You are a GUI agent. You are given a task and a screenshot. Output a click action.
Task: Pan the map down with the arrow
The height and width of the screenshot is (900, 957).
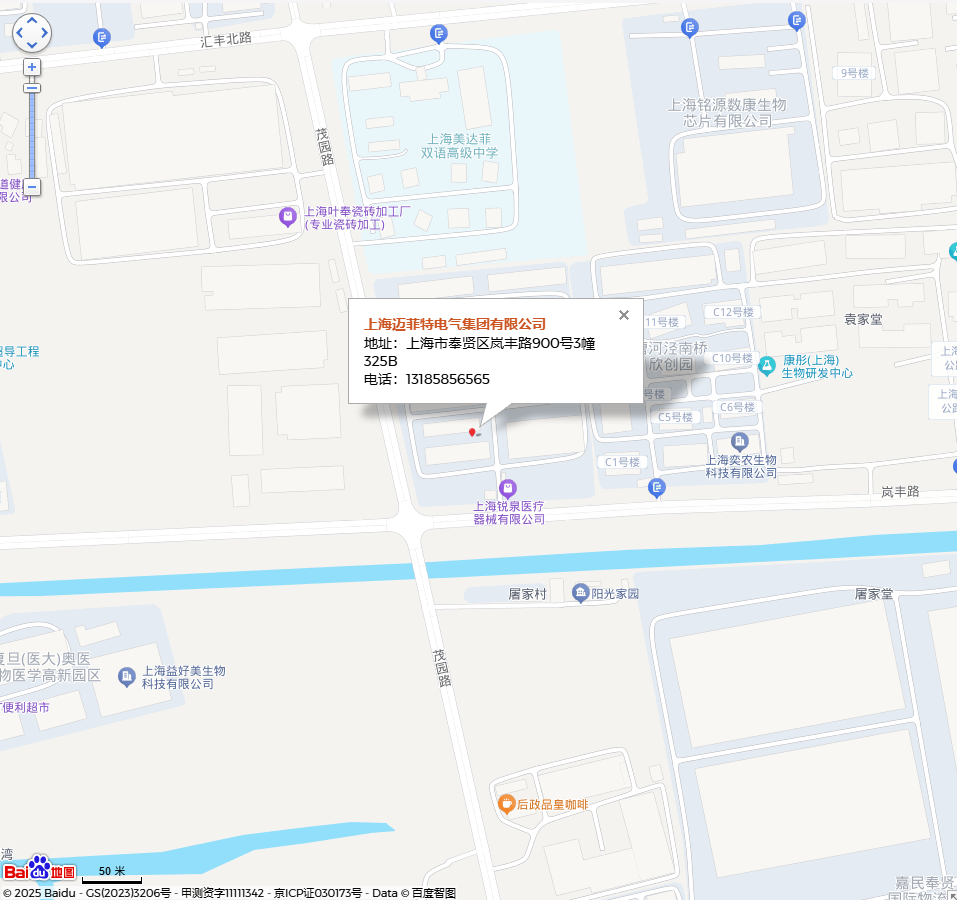click(x=32, y=44)
